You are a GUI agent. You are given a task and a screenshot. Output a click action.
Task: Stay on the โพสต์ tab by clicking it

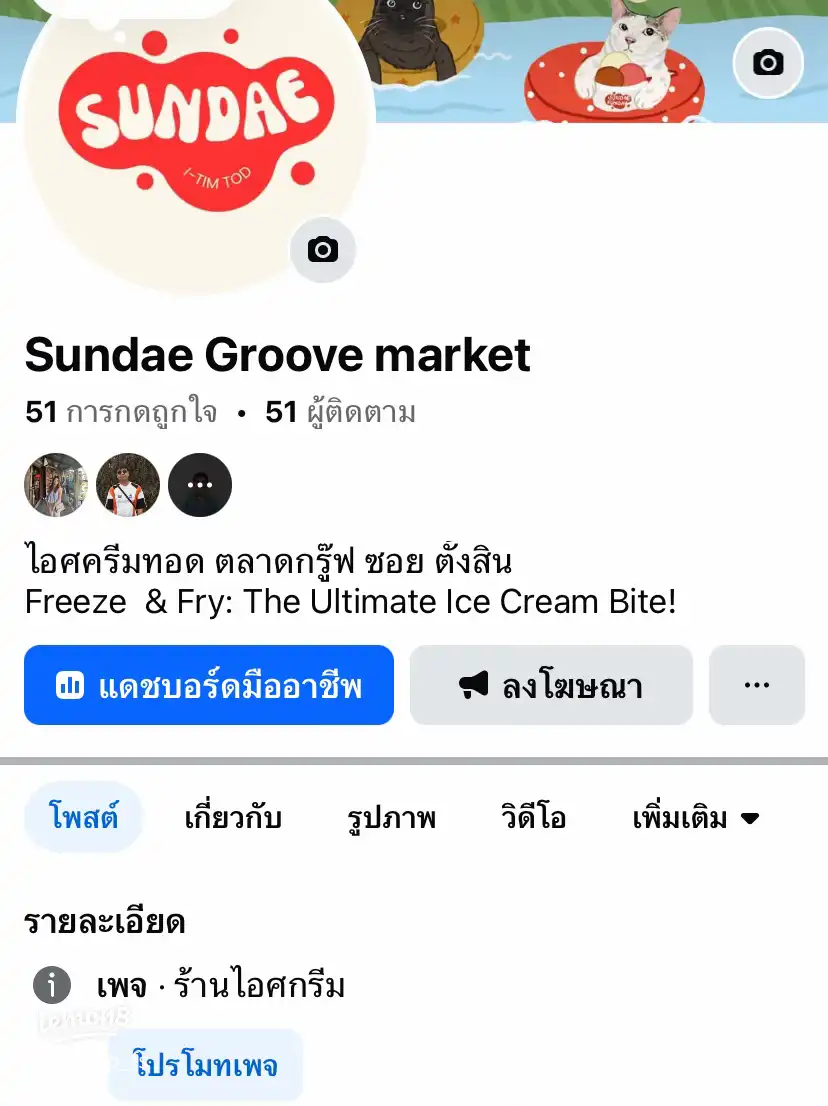pos(83,817)
